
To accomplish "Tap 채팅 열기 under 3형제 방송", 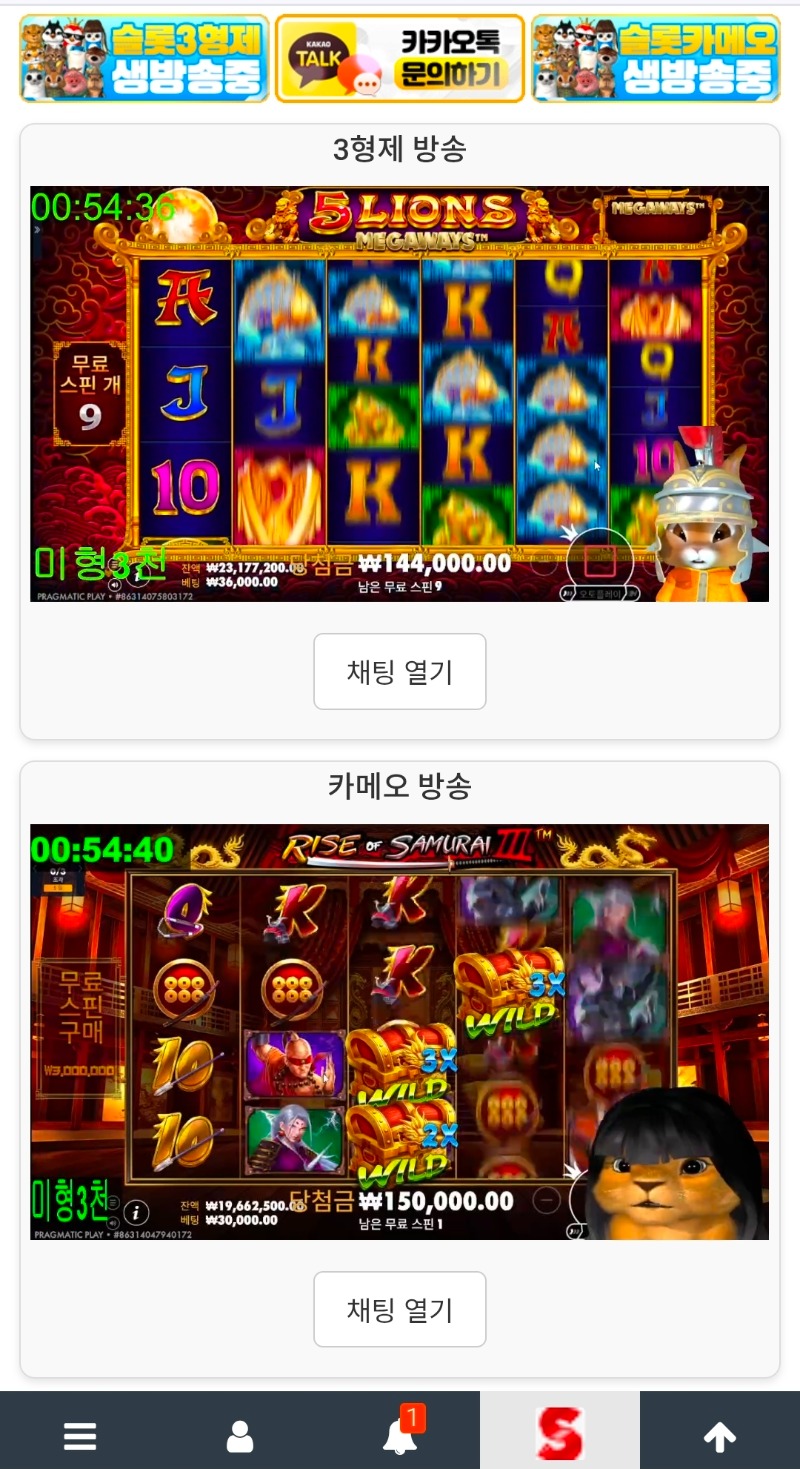I will [400, 672].
